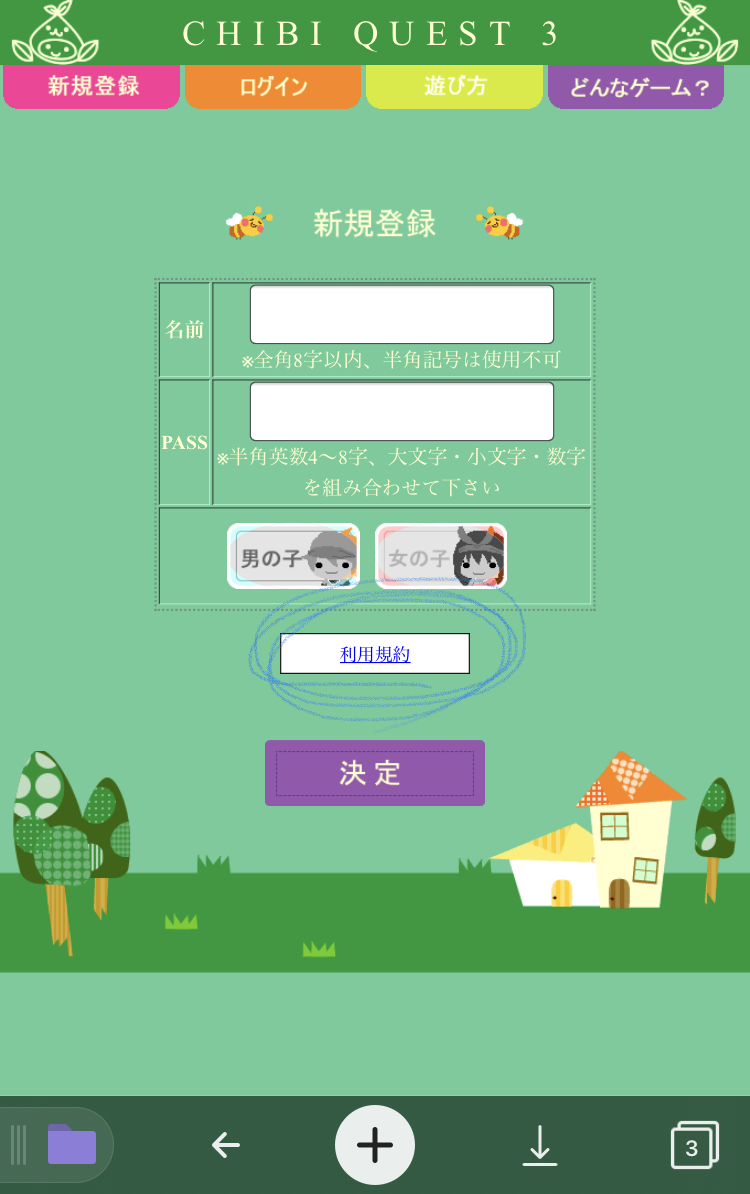
Task: Focus the 名前 text field
Action: pos(401,314)
